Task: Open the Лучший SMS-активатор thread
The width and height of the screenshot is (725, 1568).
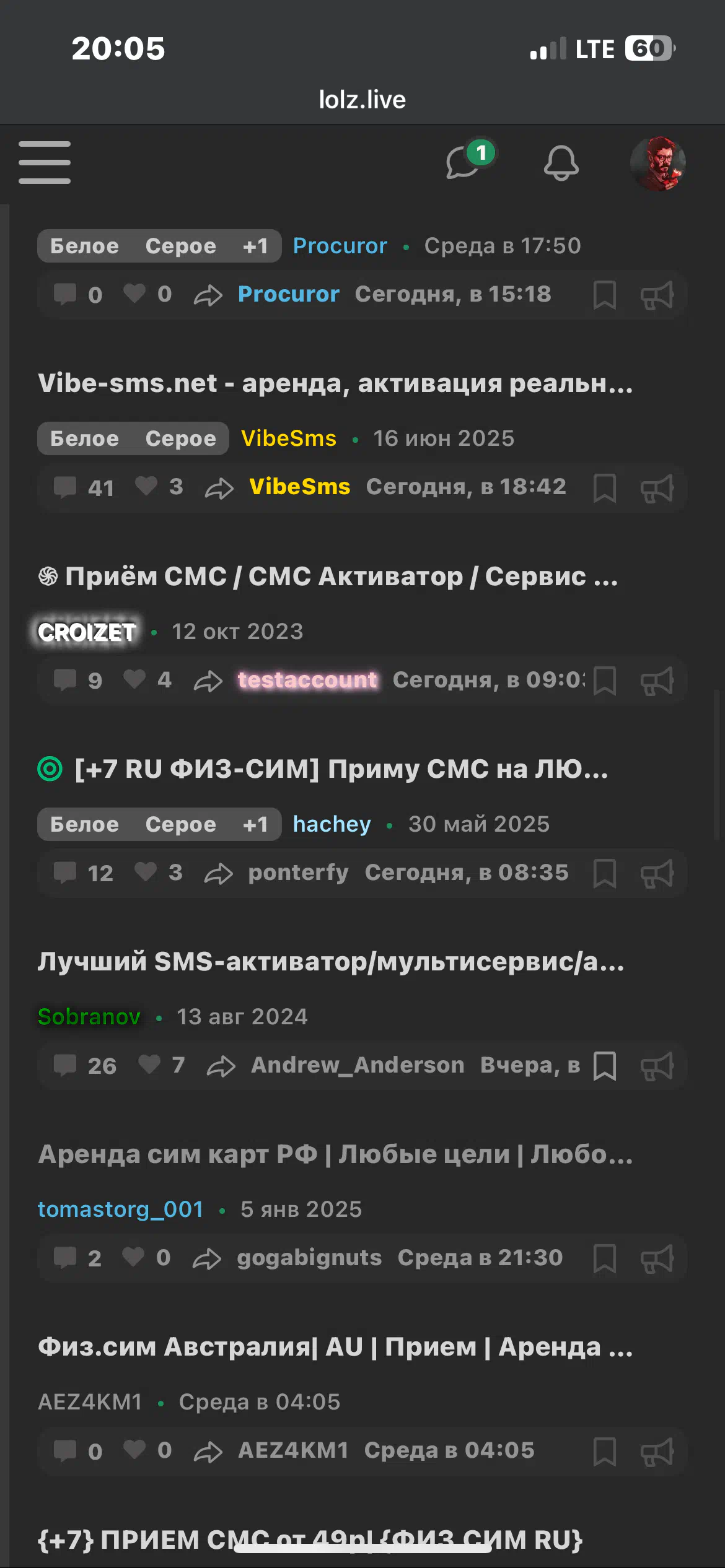Action: 331,962
